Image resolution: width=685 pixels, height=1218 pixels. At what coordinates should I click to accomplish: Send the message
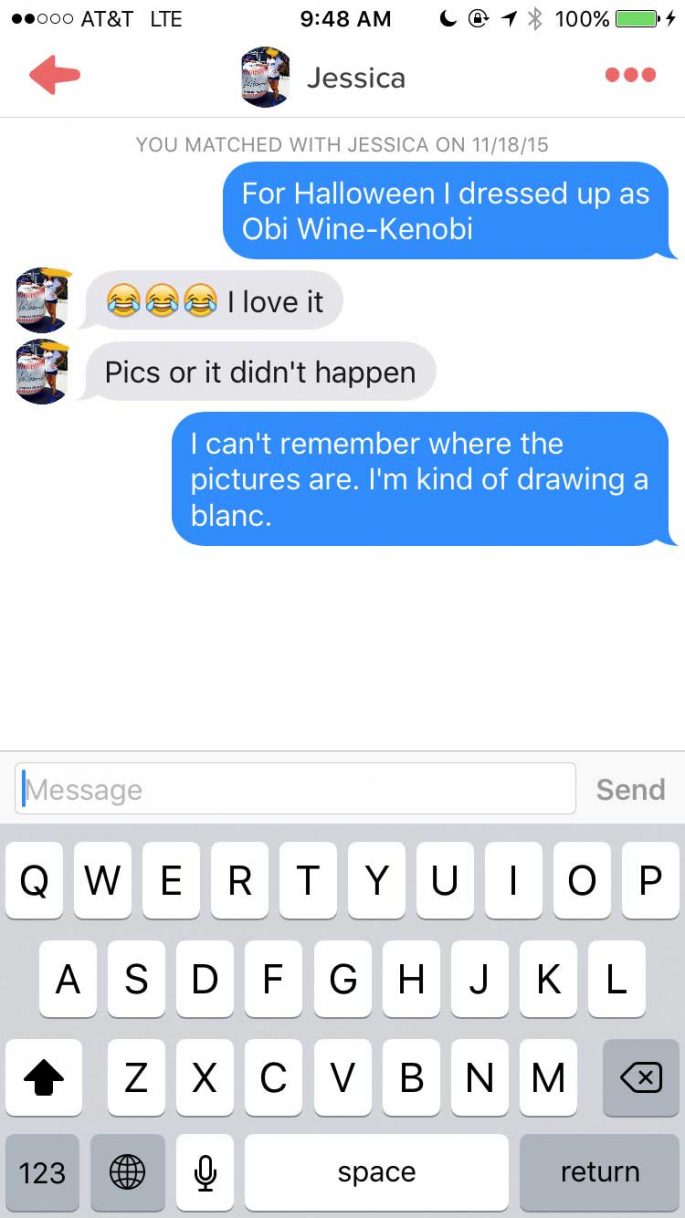630,789
